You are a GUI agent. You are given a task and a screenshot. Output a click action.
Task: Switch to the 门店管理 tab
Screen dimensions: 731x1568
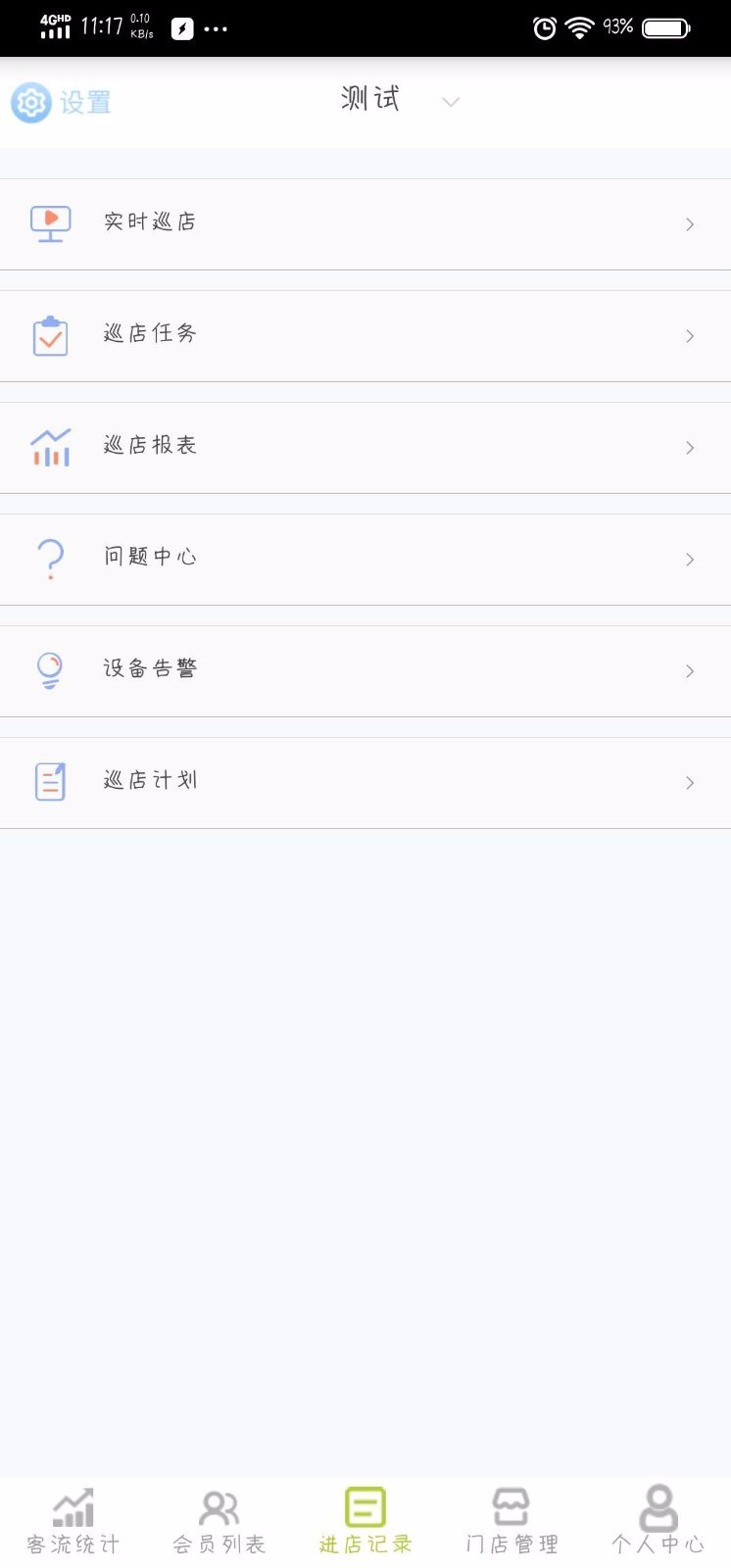point(511,1519)
